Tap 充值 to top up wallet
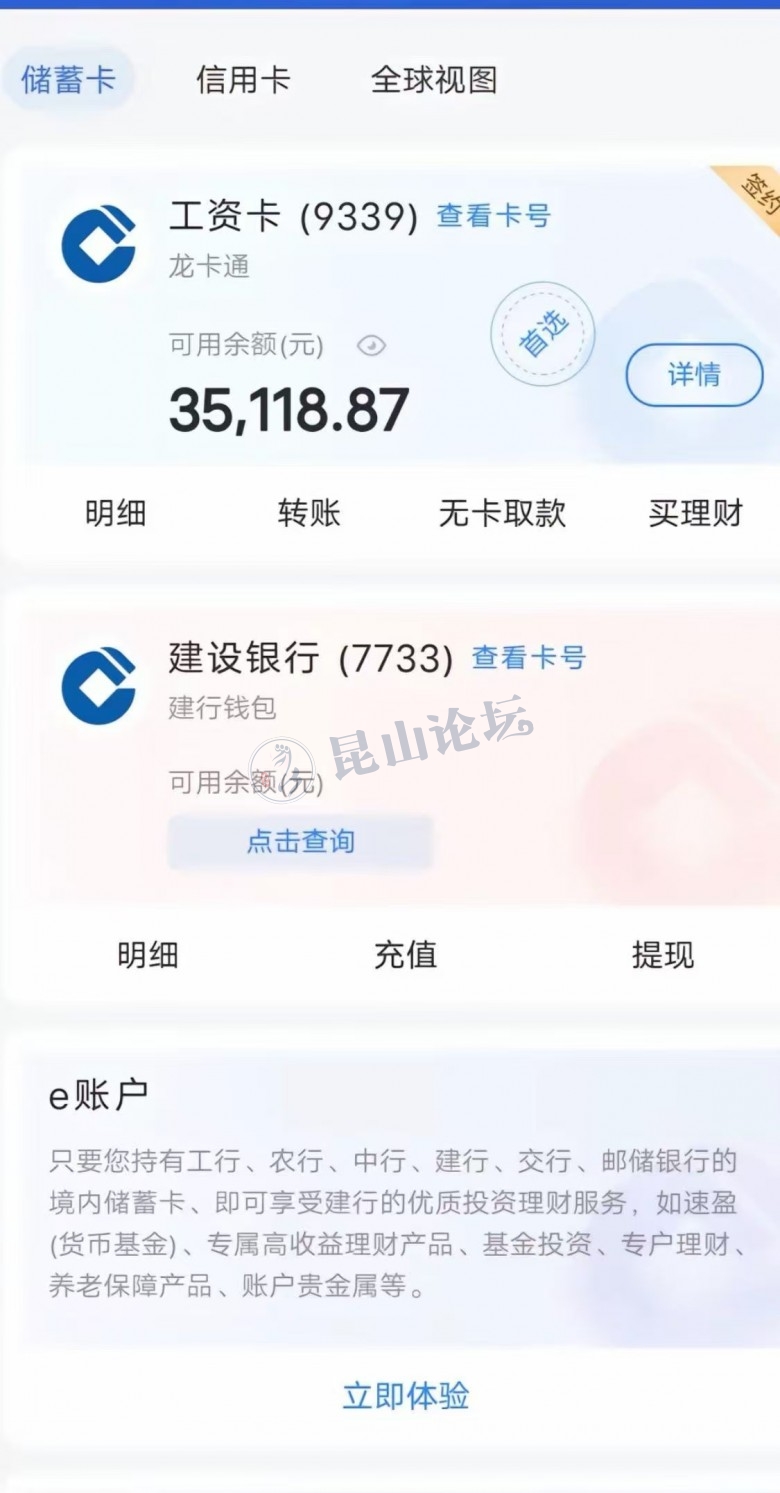This screenshot has width=780, height=1493. click(405, 955)
